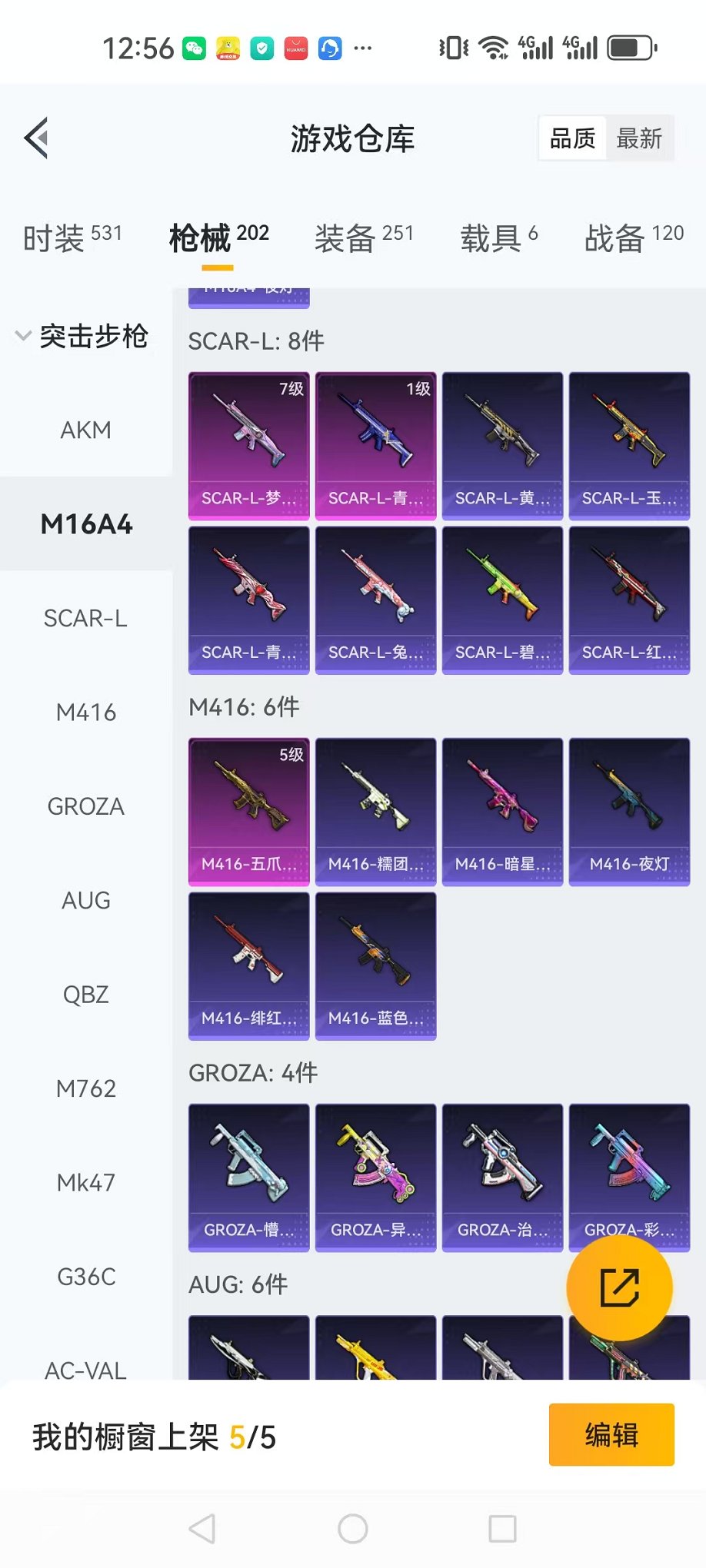The image size is (706, 1568).
Task: Tap the 编辑 button
Action: [611, 1434]
